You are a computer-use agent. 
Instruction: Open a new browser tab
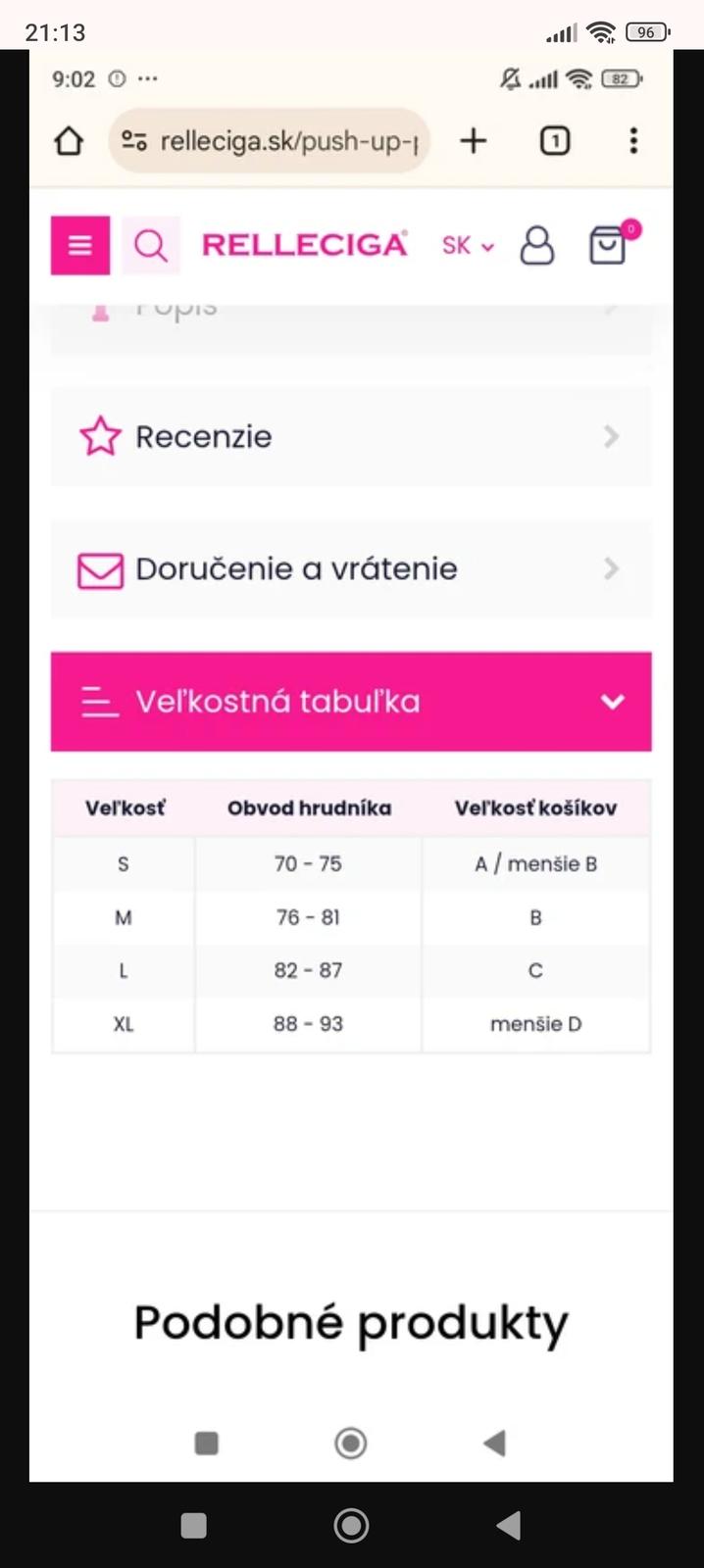(x=474, y=141)
